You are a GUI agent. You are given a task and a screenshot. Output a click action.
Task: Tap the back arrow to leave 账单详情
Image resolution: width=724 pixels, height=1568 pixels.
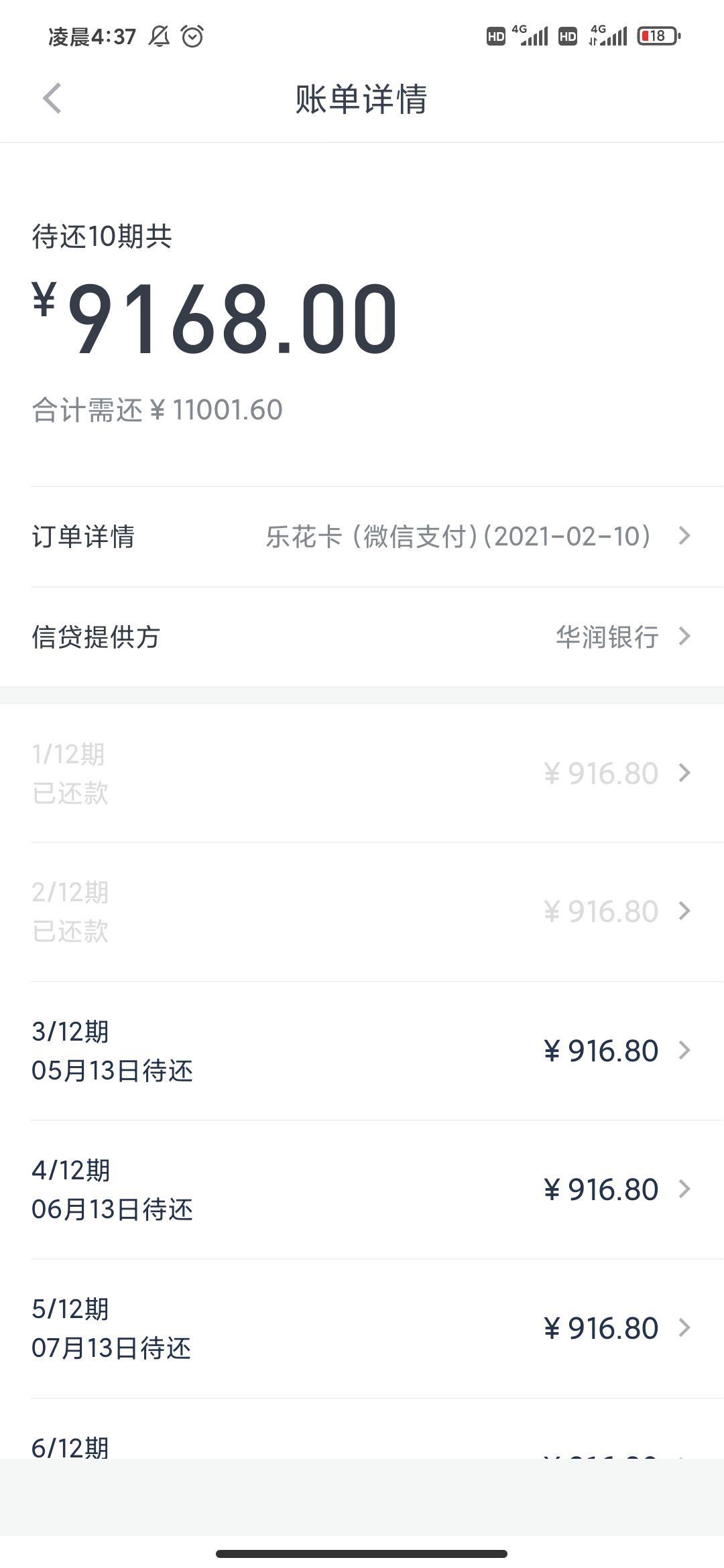[x=50, y=98]
